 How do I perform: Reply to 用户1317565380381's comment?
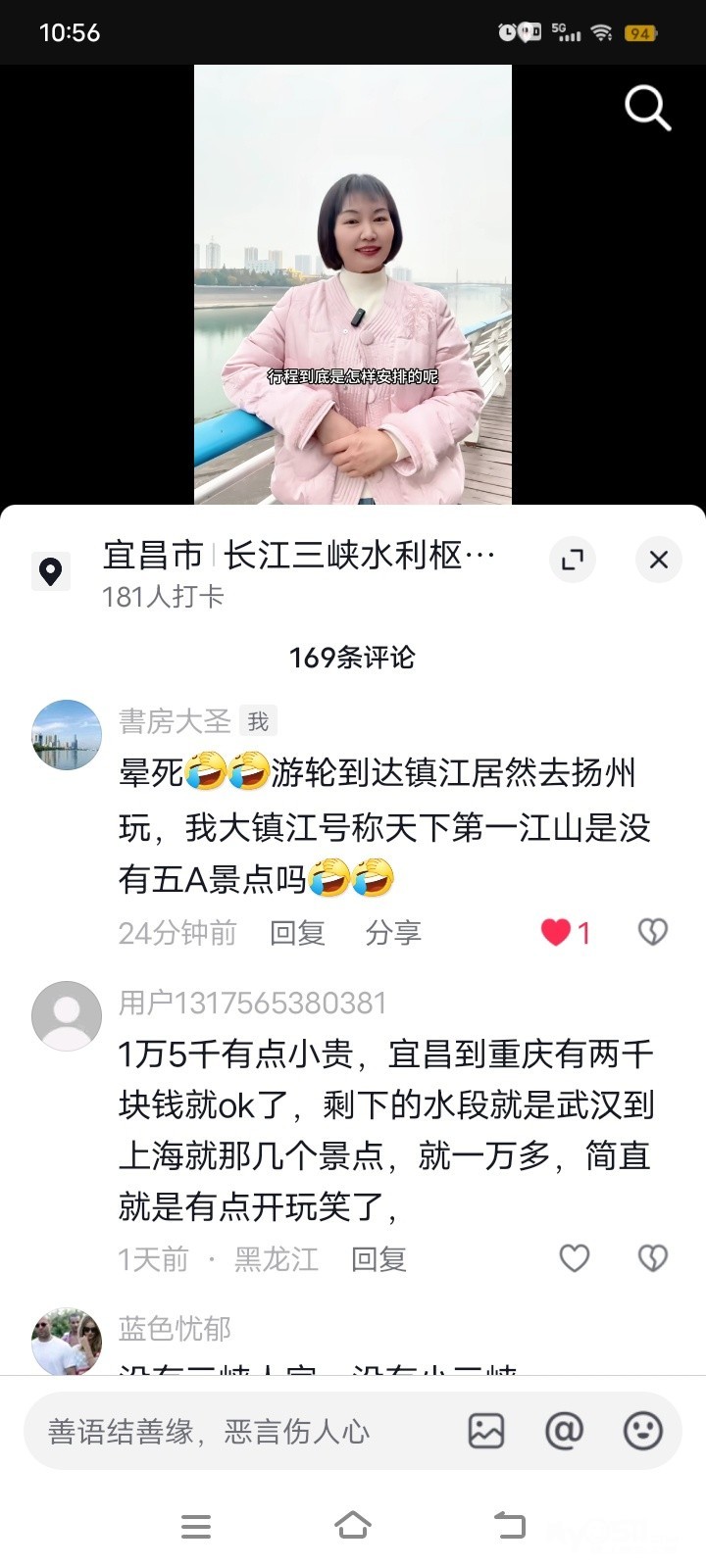[378, 1259]
